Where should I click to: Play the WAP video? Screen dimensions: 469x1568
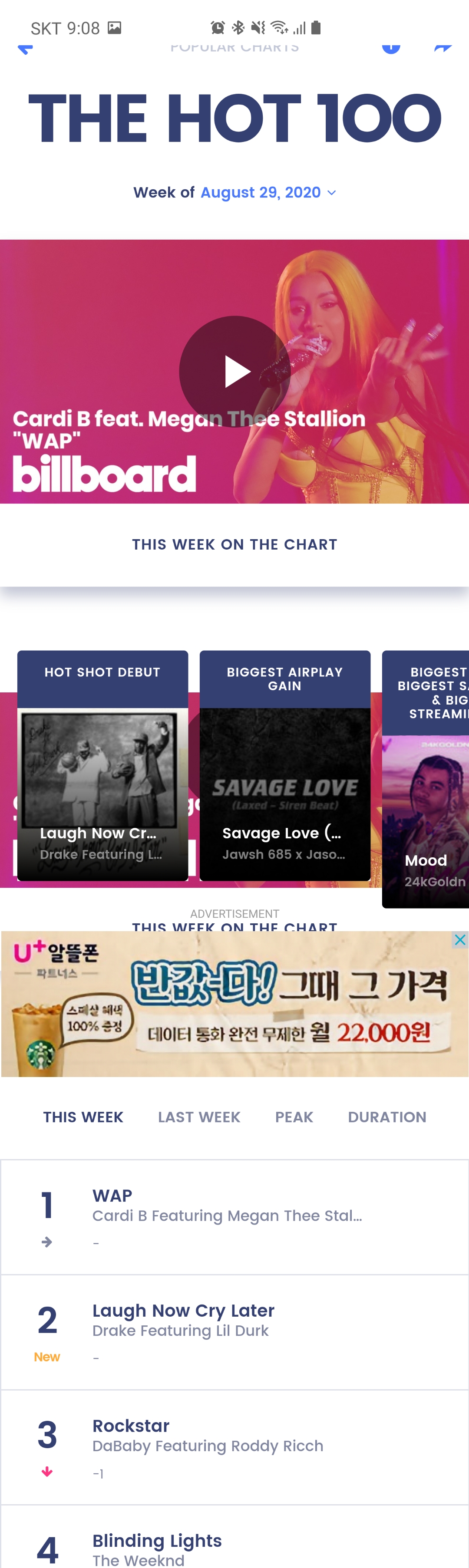click(x=234, y=371)
